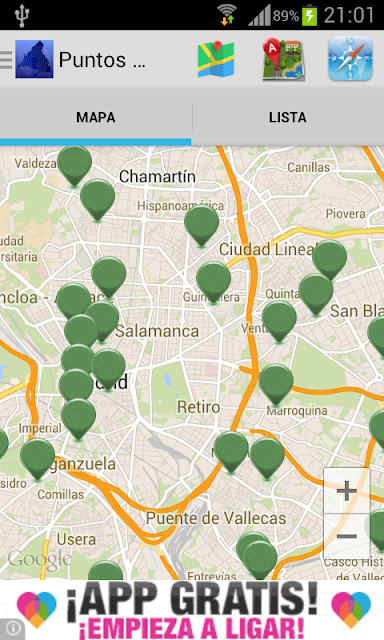The image size is (384, 640).
Task: Tap the marker next to Ciudad Lineal
Action: 329,260
